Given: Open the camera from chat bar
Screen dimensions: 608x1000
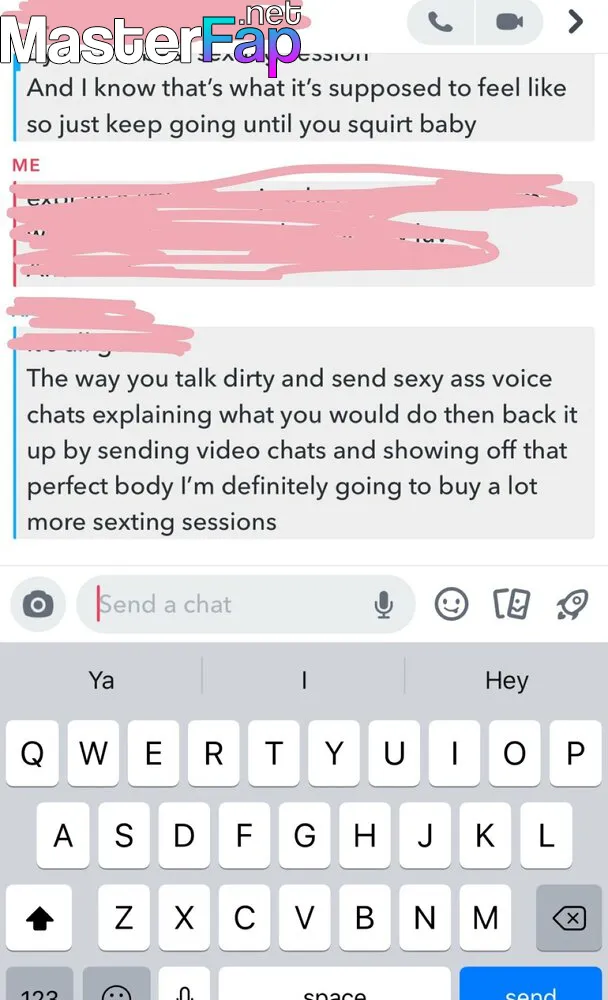Looking at the screenshot, I should click(38, 604).
